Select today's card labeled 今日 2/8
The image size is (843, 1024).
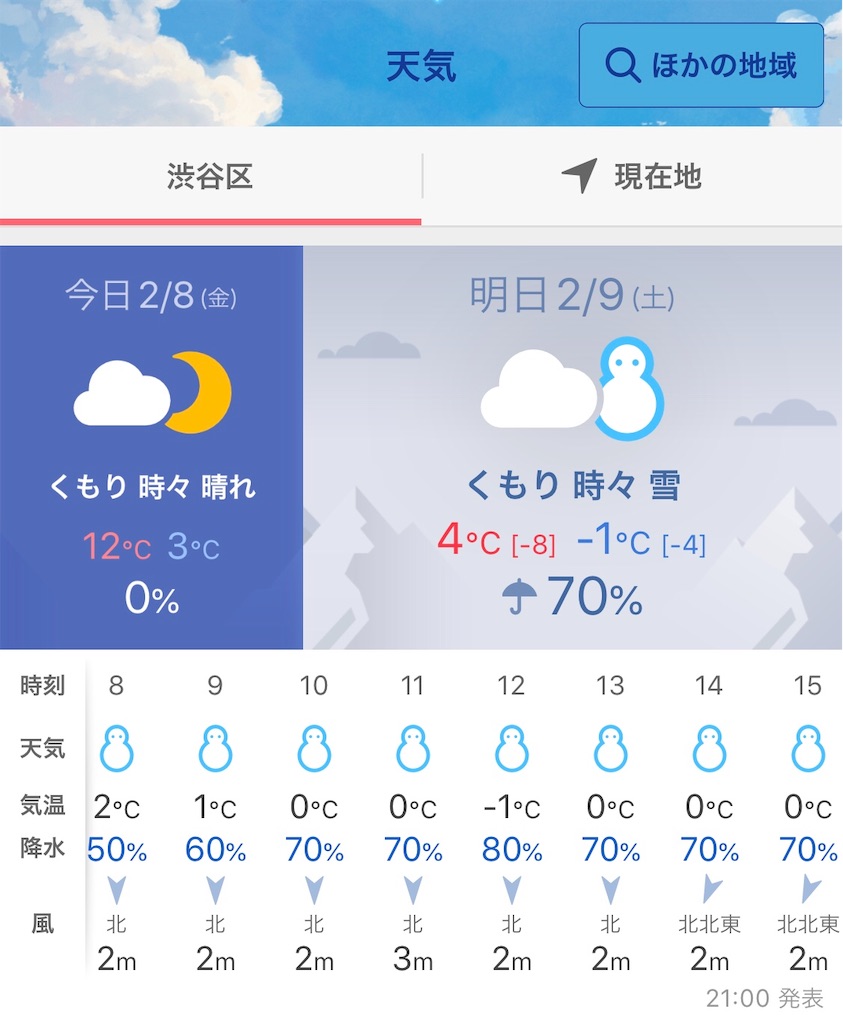pyautogui.click(x=150, y=292)
